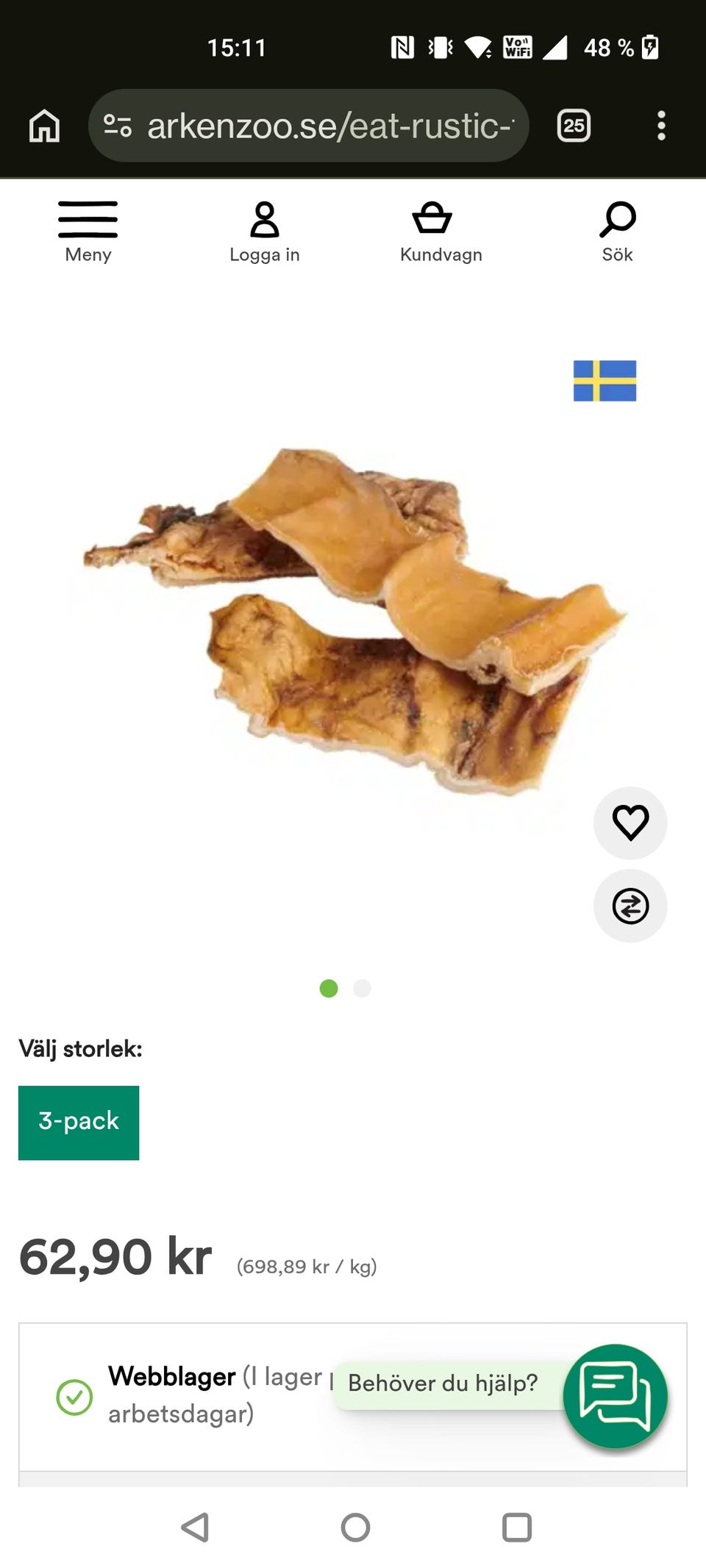Open the Kundvagn shopping basket
The width and height of the screenshot is (706, 1568).
[441, 232]
